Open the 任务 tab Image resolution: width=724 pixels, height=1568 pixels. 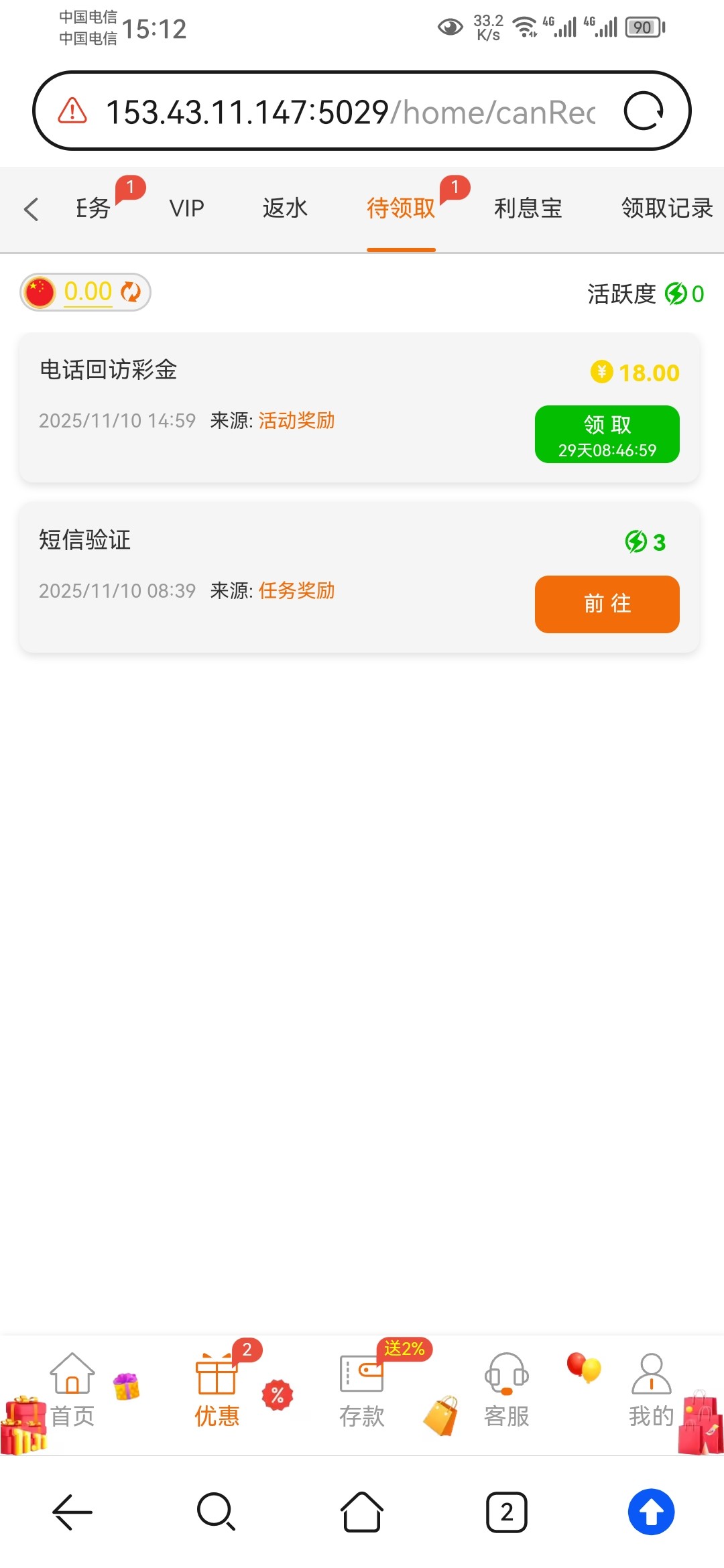(93, 208)
